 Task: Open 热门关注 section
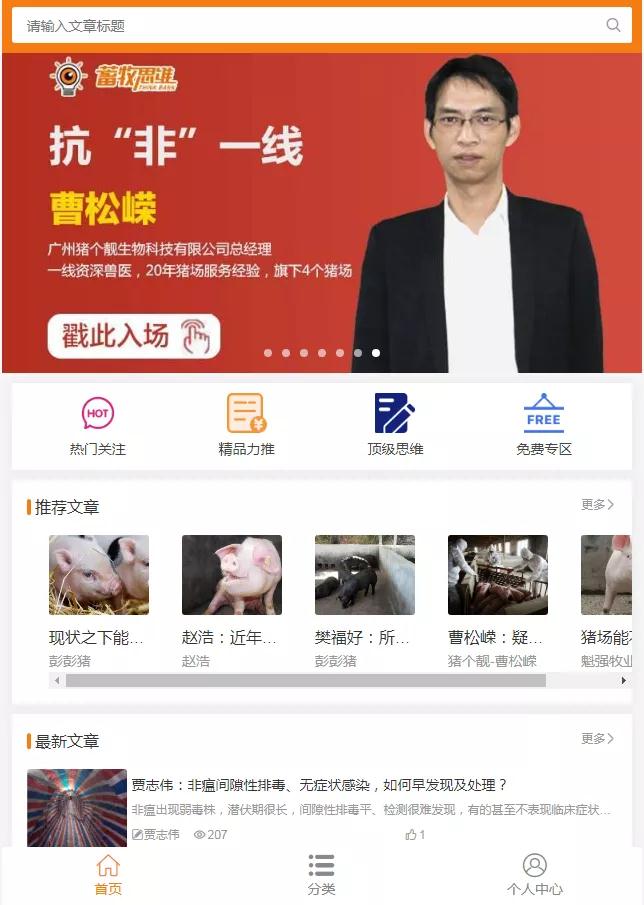click(97, 425)
